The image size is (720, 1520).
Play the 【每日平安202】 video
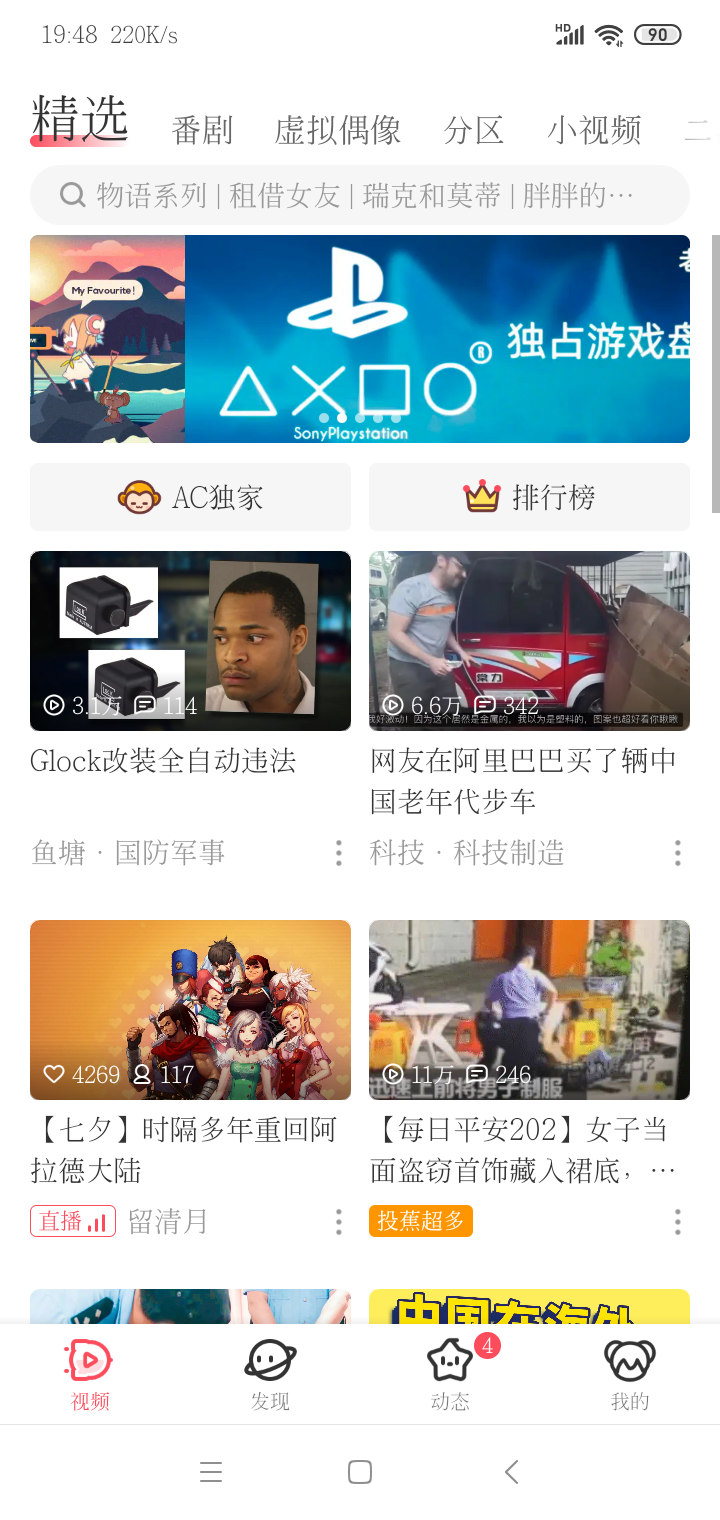(529, 1010)
